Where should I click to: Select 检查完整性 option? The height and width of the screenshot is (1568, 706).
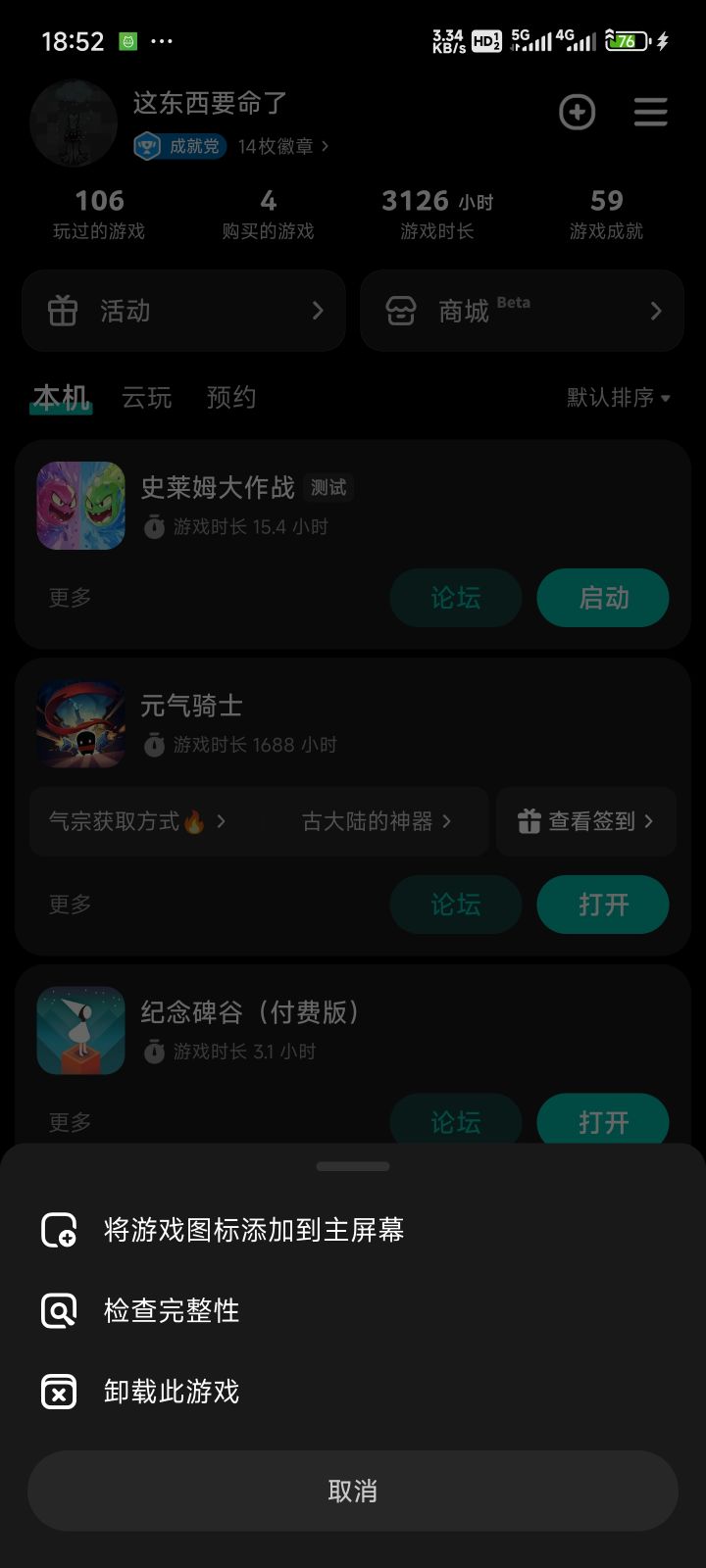tap(172, 1311)
